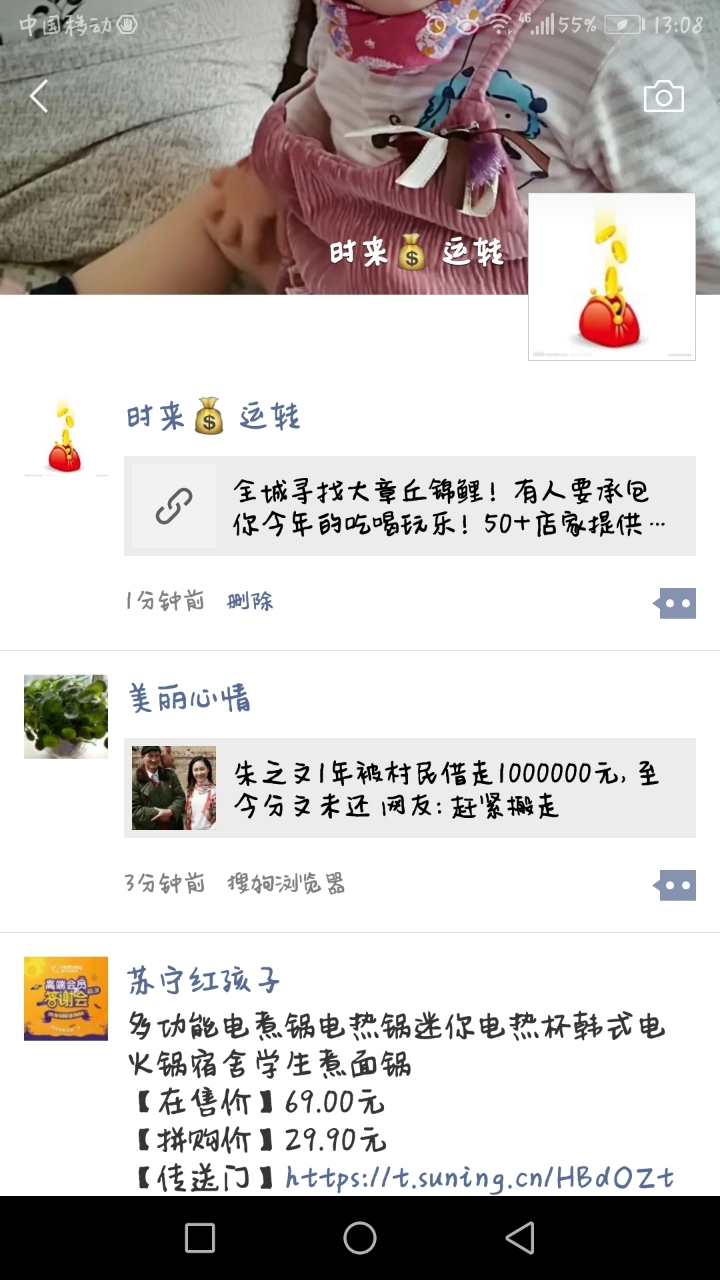Viewport: 720px width, 1280px height.
Task: Open recent apps from navigation bar
Action: click(200, 1238)
